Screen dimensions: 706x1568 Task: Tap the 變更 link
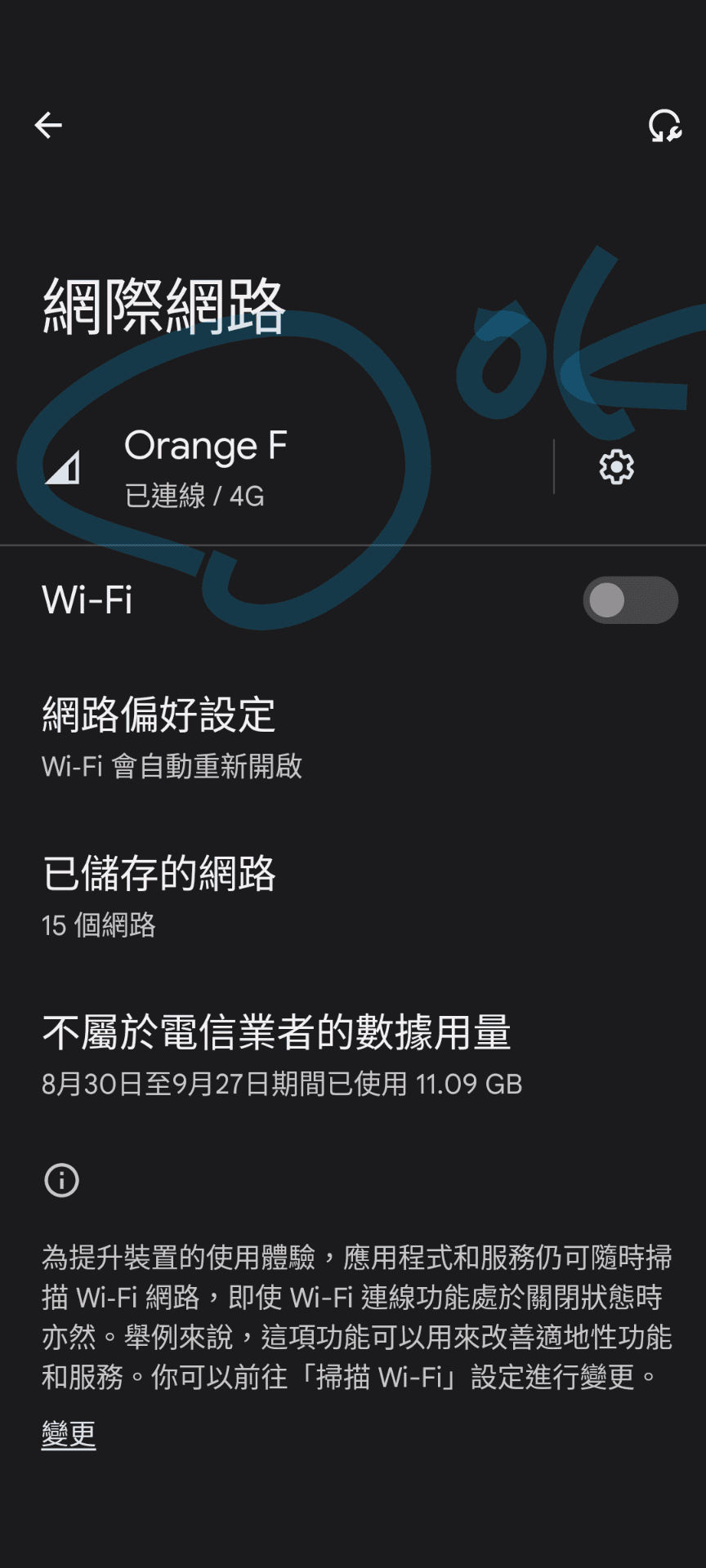point(69,1433)
